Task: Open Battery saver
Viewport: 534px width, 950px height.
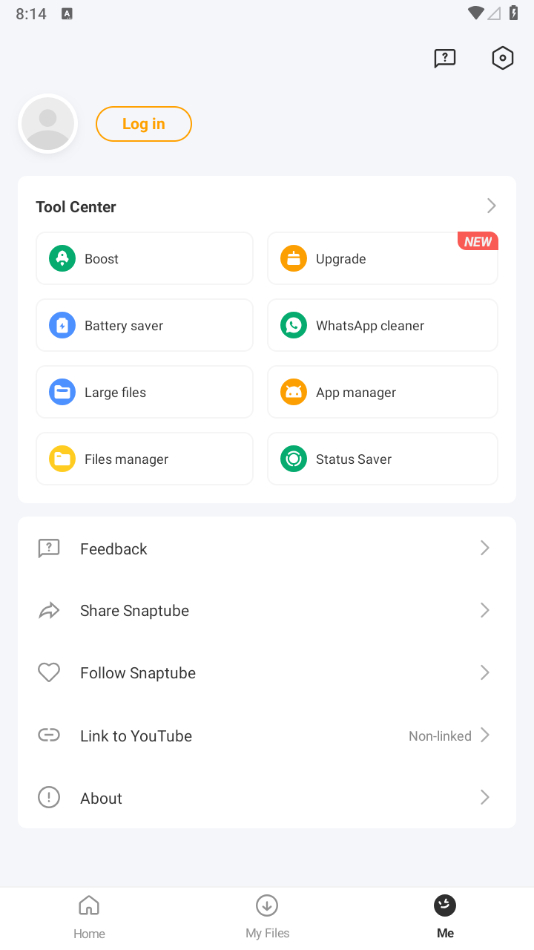Action: tap(144, 325)
